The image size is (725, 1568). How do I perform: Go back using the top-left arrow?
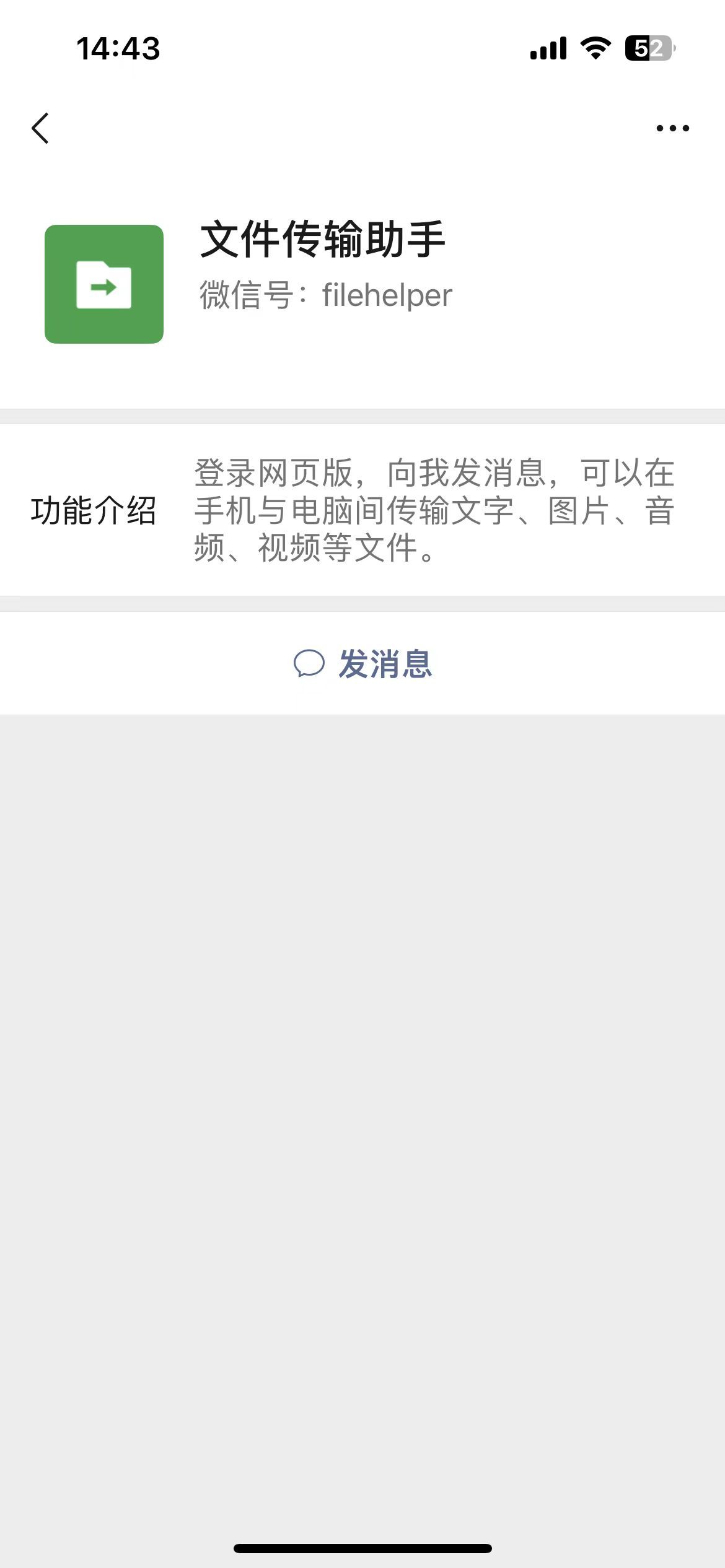point(40,128)
